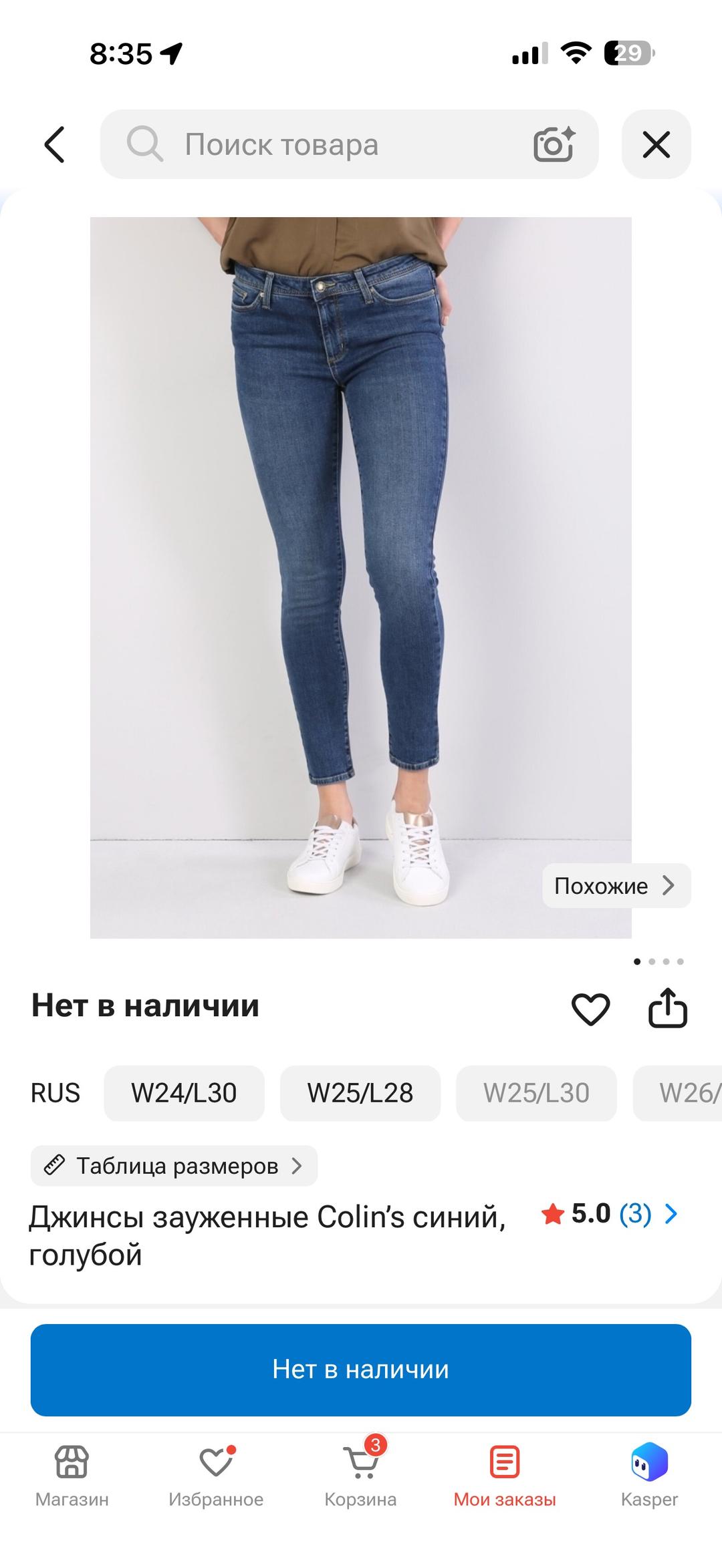Add the jeans to favorites with the heart

pos(591,1009)
